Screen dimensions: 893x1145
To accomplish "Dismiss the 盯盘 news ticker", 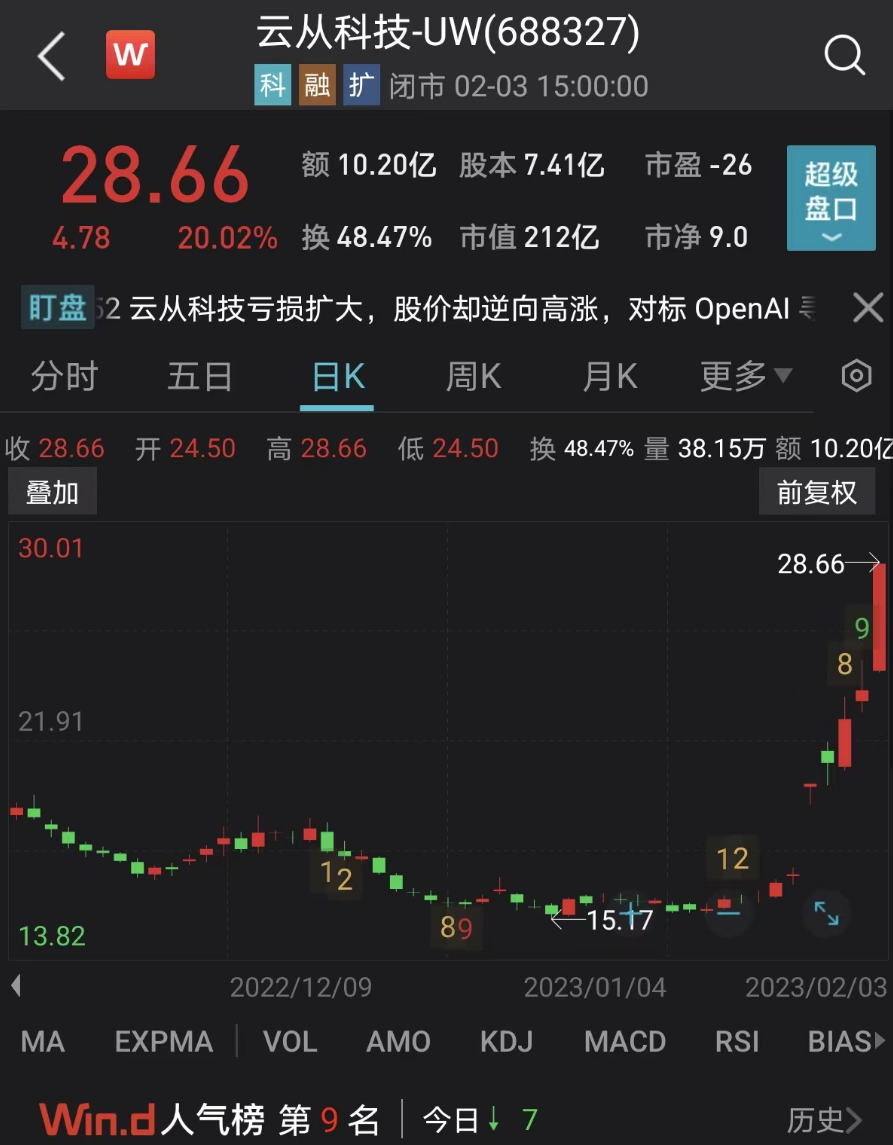I will [x=867, y=308].
